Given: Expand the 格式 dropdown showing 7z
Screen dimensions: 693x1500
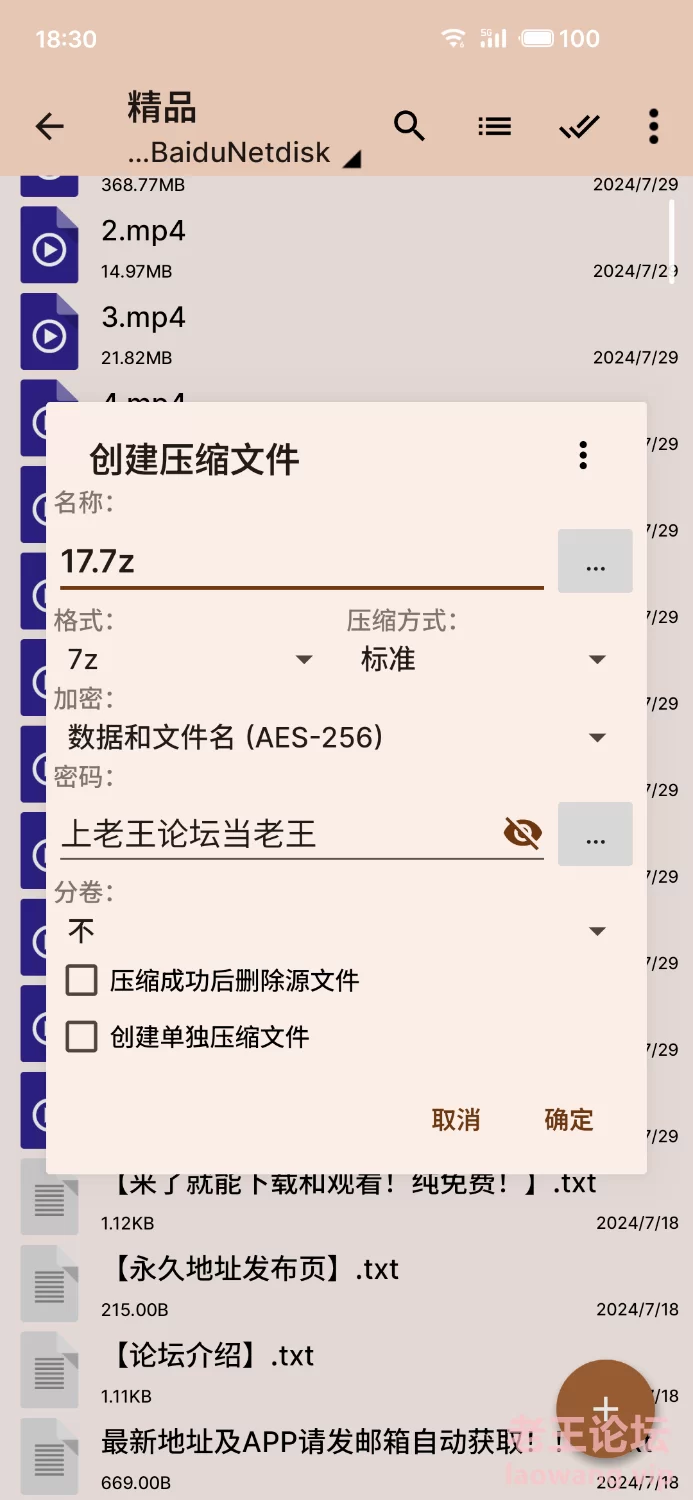Looking at the screenshot, I should pos(189,660).
